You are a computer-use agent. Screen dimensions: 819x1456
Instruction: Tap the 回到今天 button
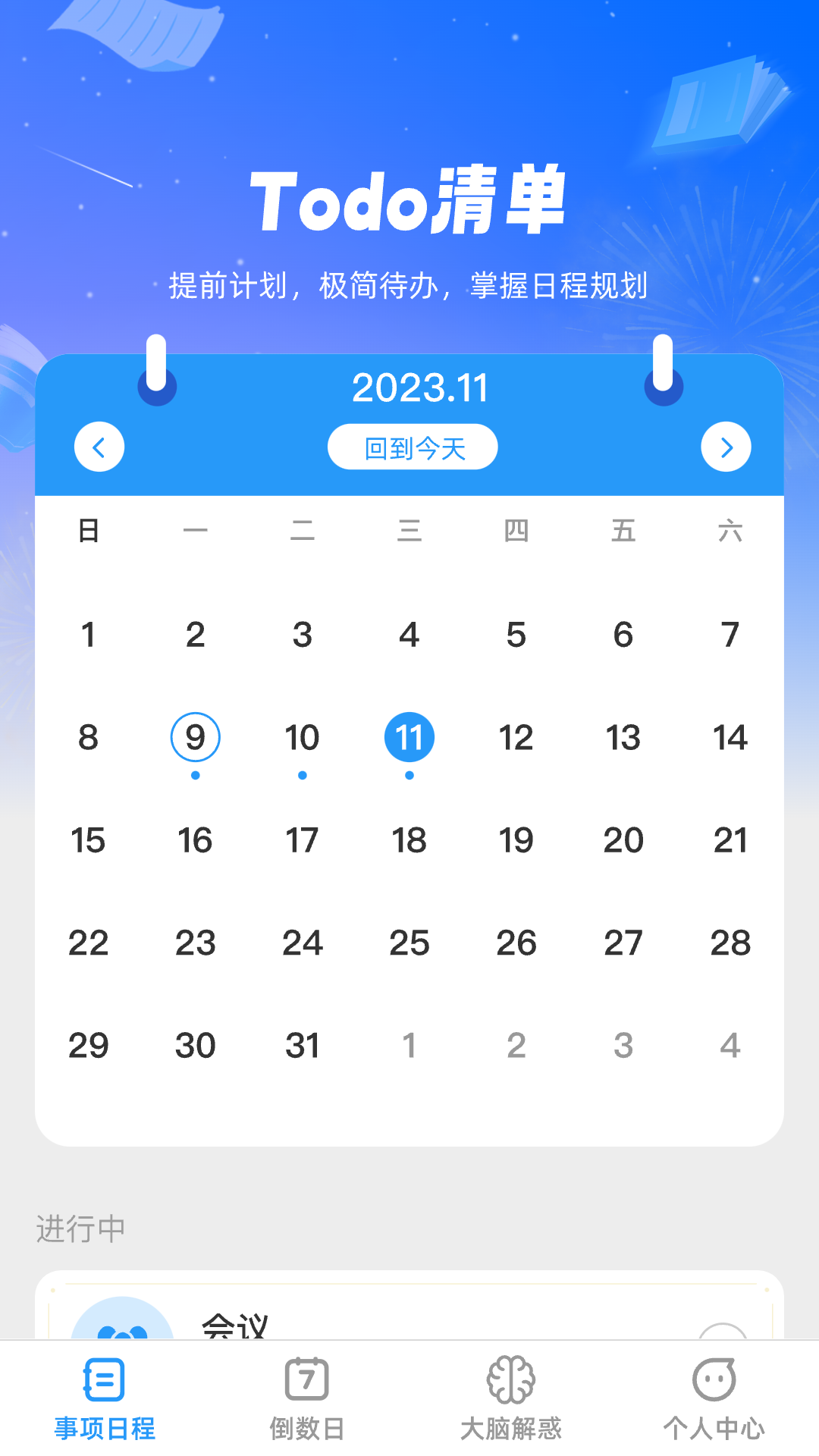coord(413,447)
